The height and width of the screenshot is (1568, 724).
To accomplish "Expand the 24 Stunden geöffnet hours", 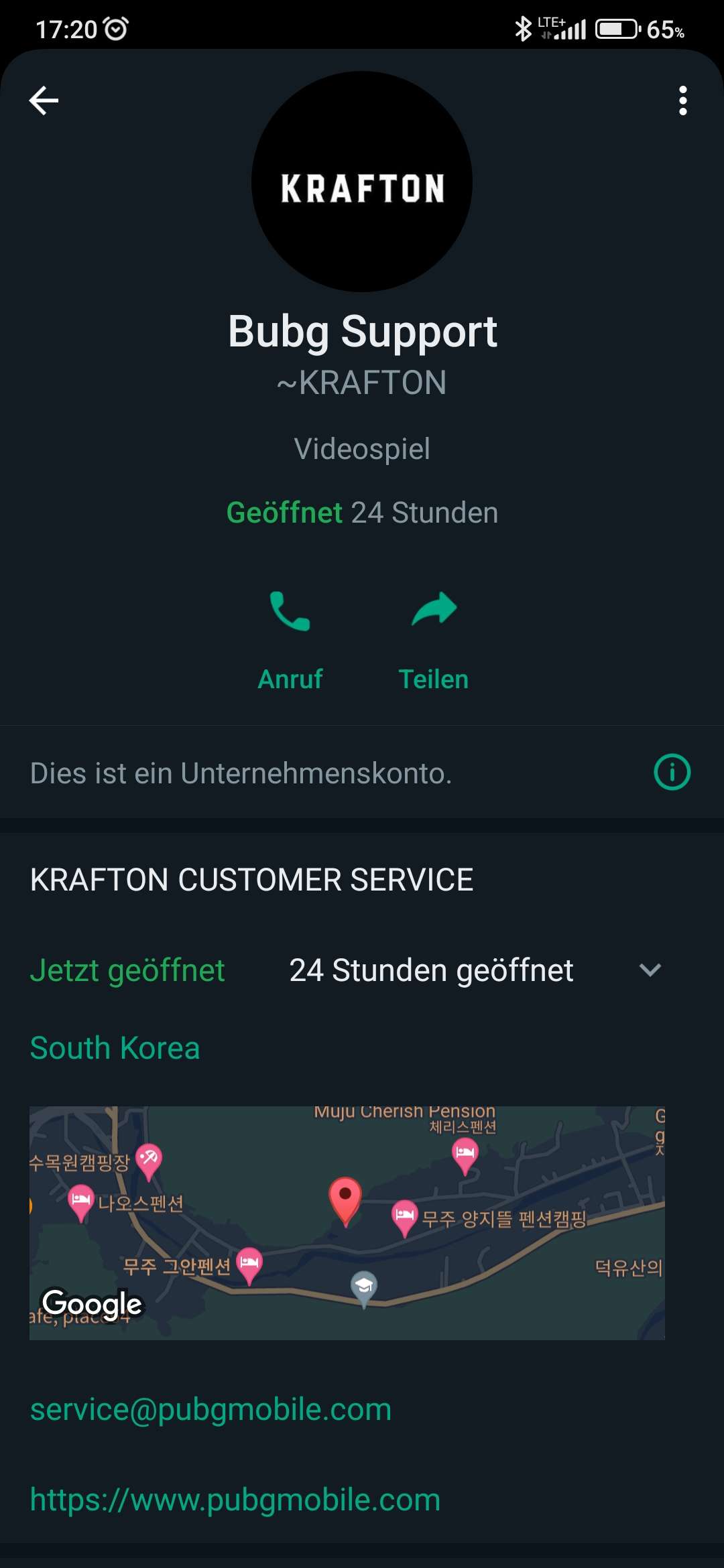I will tap(650, 970).
